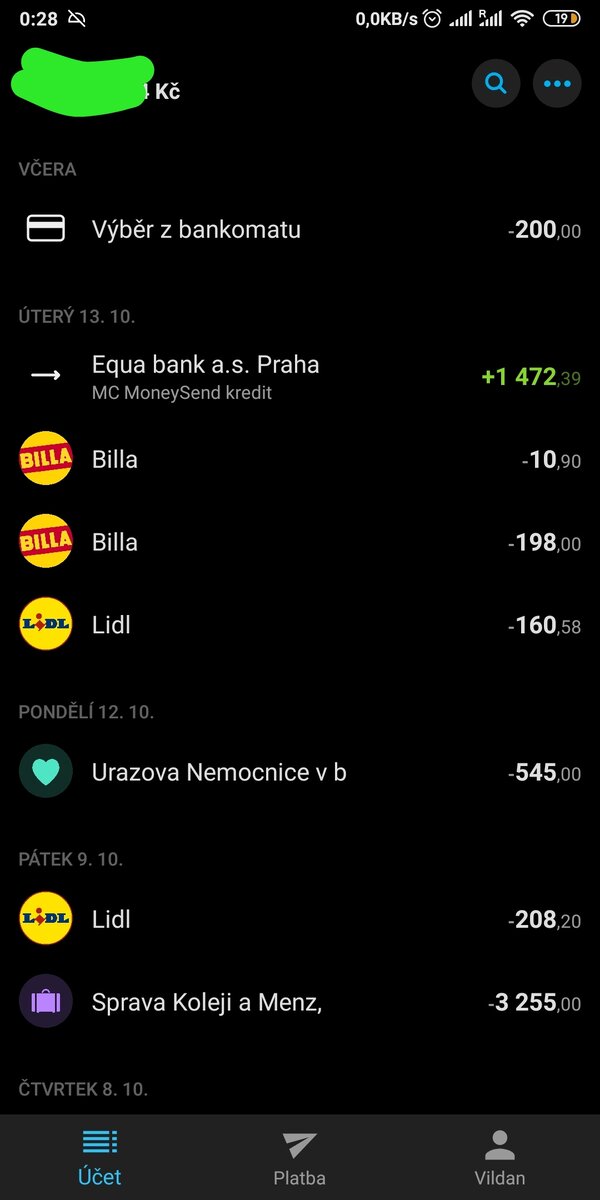Open the Sprava Koleji a Menz payment
Image resolution: width=600 pixels, height=1200 pixels.
[x=300, y=1001]
